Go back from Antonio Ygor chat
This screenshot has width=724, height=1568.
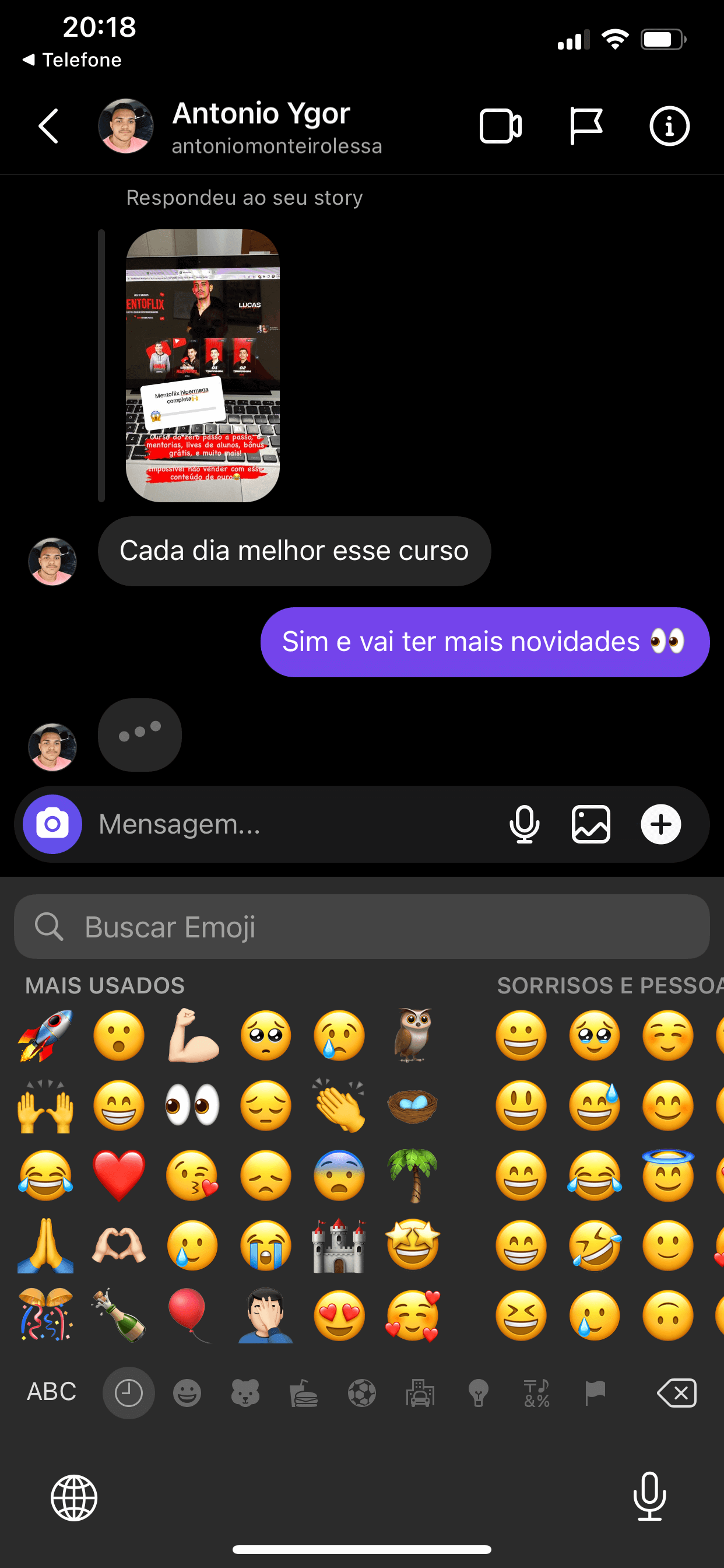point(48,126)
